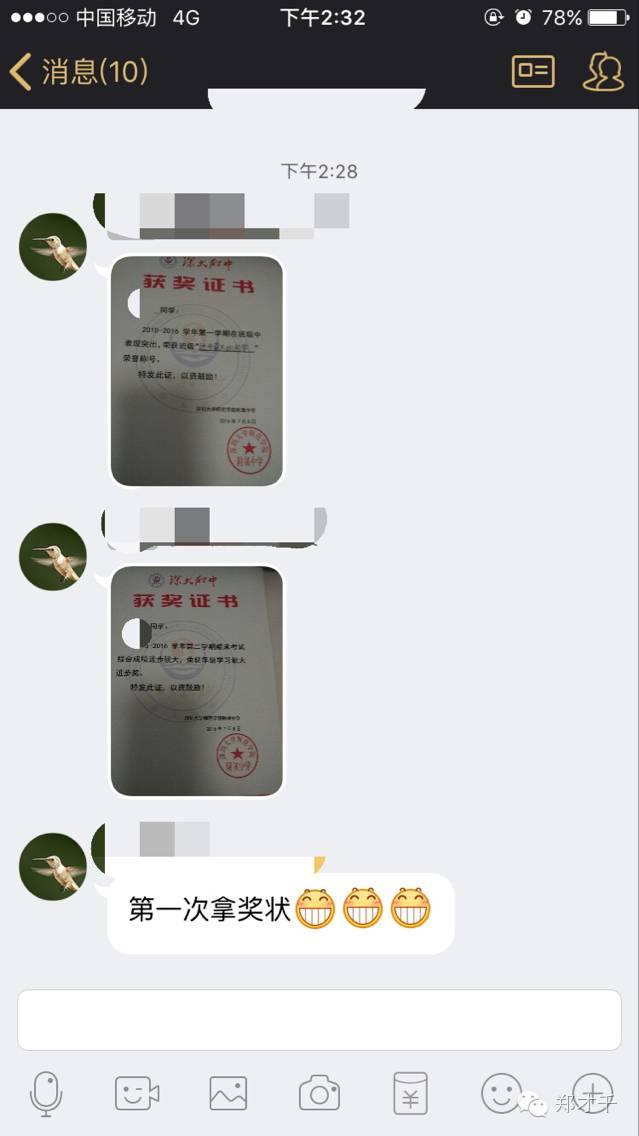Open the camera to take a photo
Screen dimensions: 639x1136
pyautogui.click(x=319, y=1093)
